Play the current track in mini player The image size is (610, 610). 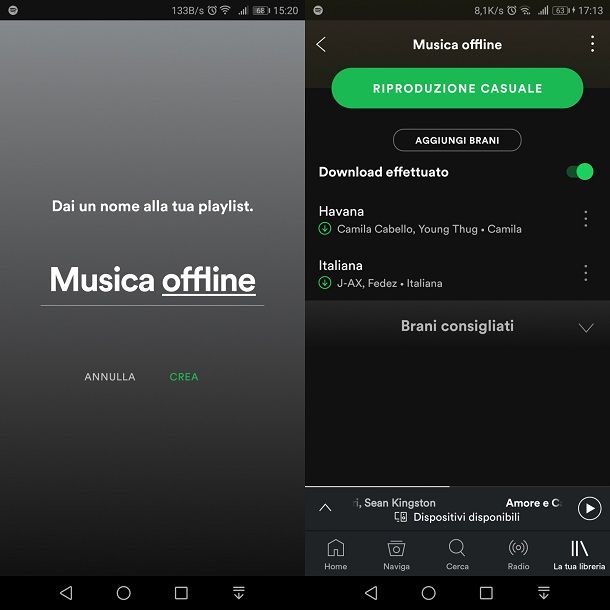click(x=590, y=508)
